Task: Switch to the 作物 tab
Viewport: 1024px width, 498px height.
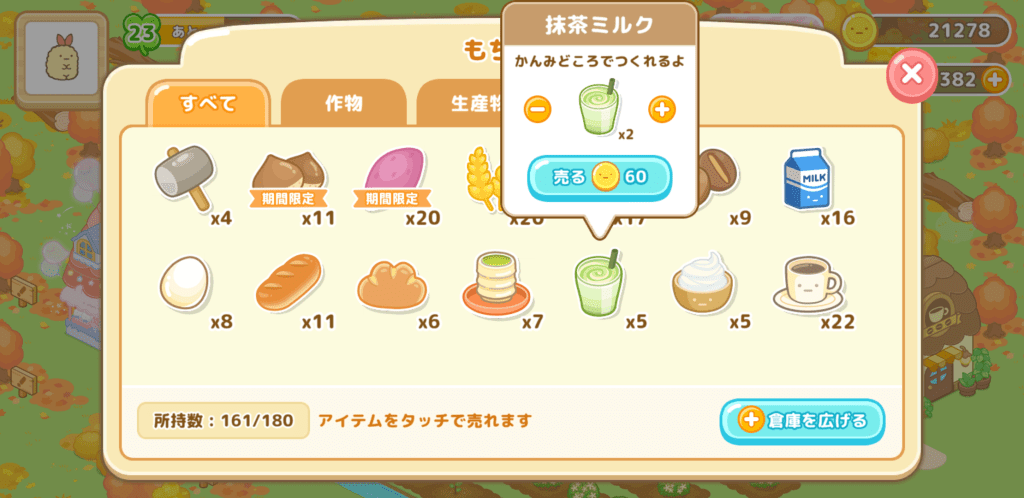Action: 343,103
